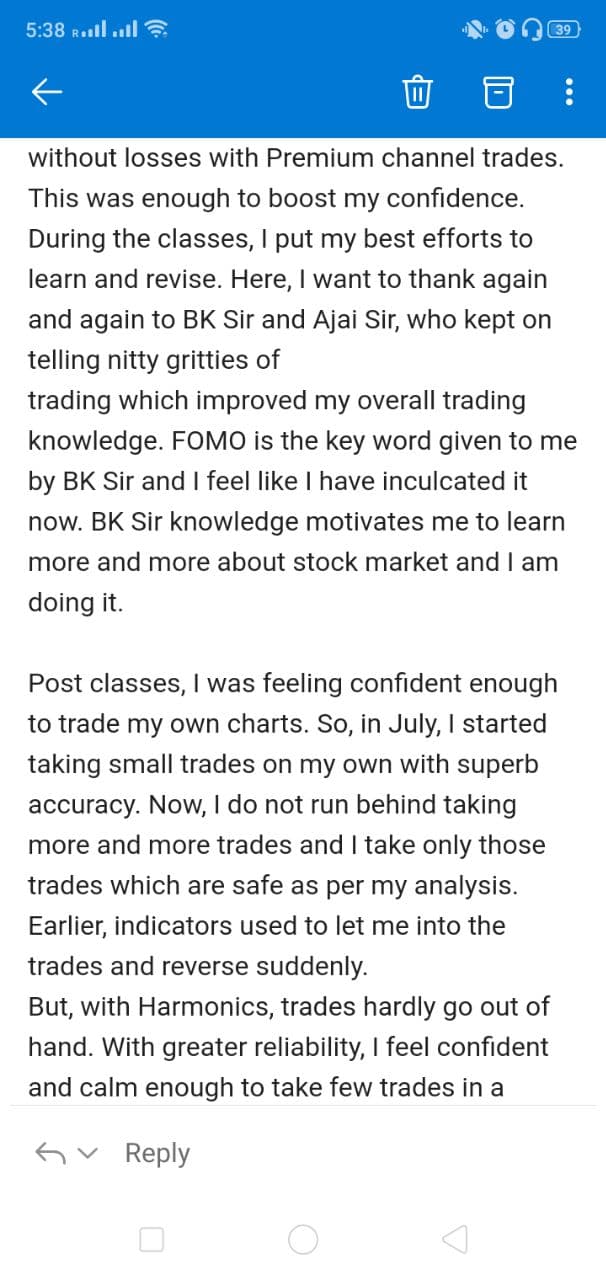Screen dimensions: 606x1280
Task: Archive this email
Action: [x=497, y=93]
